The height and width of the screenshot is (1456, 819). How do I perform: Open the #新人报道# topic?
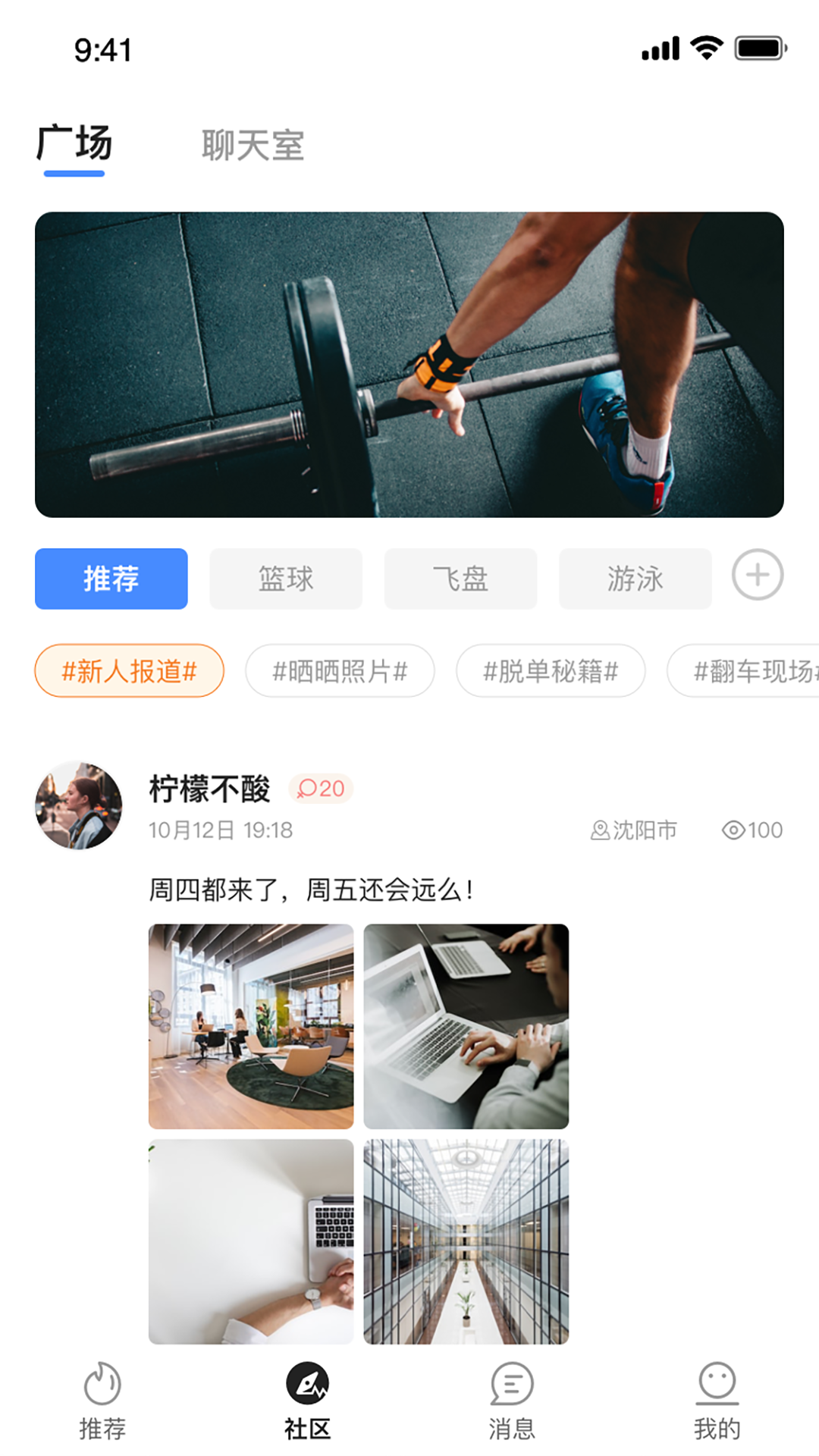click(x=129, y=671)
